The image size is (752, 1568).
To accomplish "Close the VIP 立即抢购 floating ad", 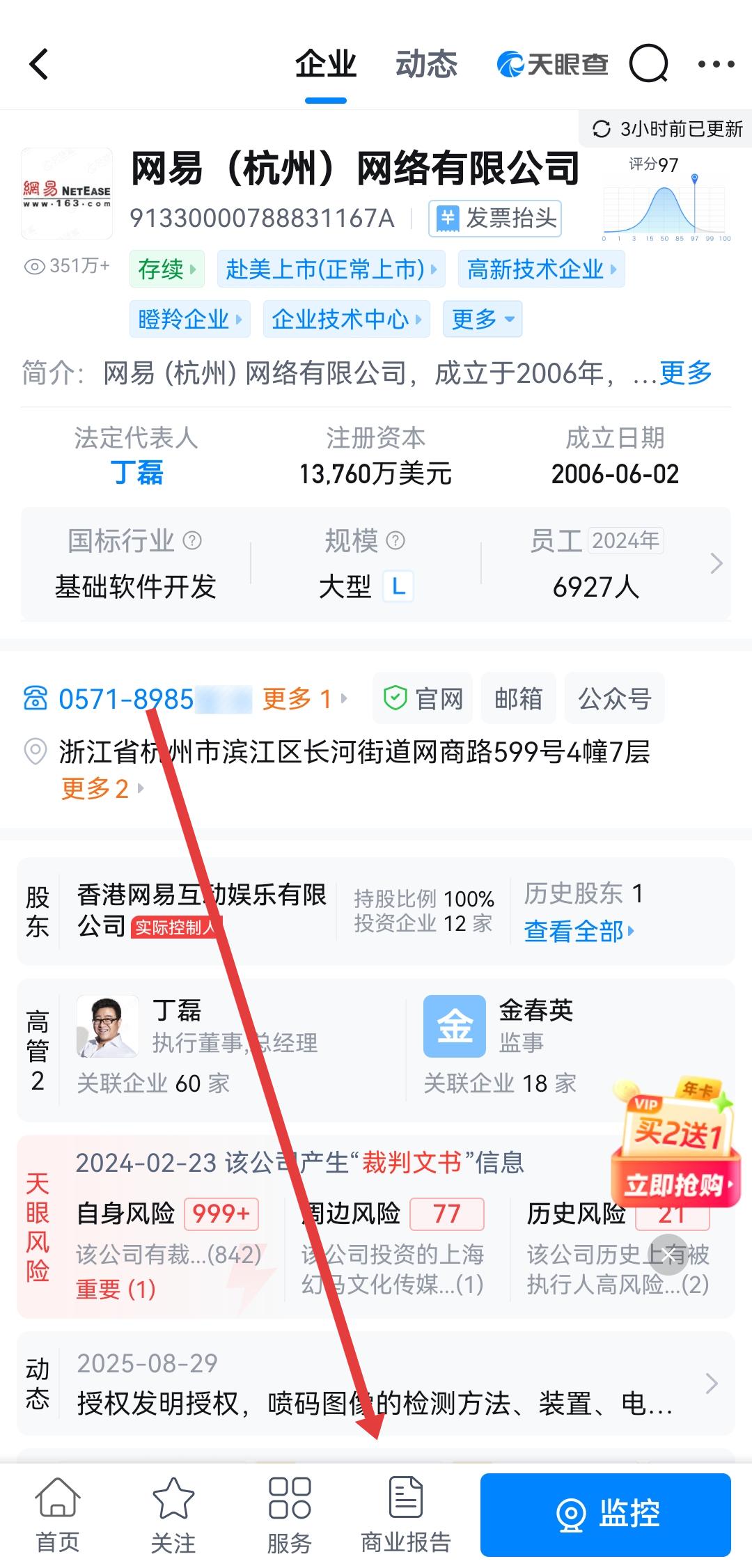I will tap(668, 1255).
